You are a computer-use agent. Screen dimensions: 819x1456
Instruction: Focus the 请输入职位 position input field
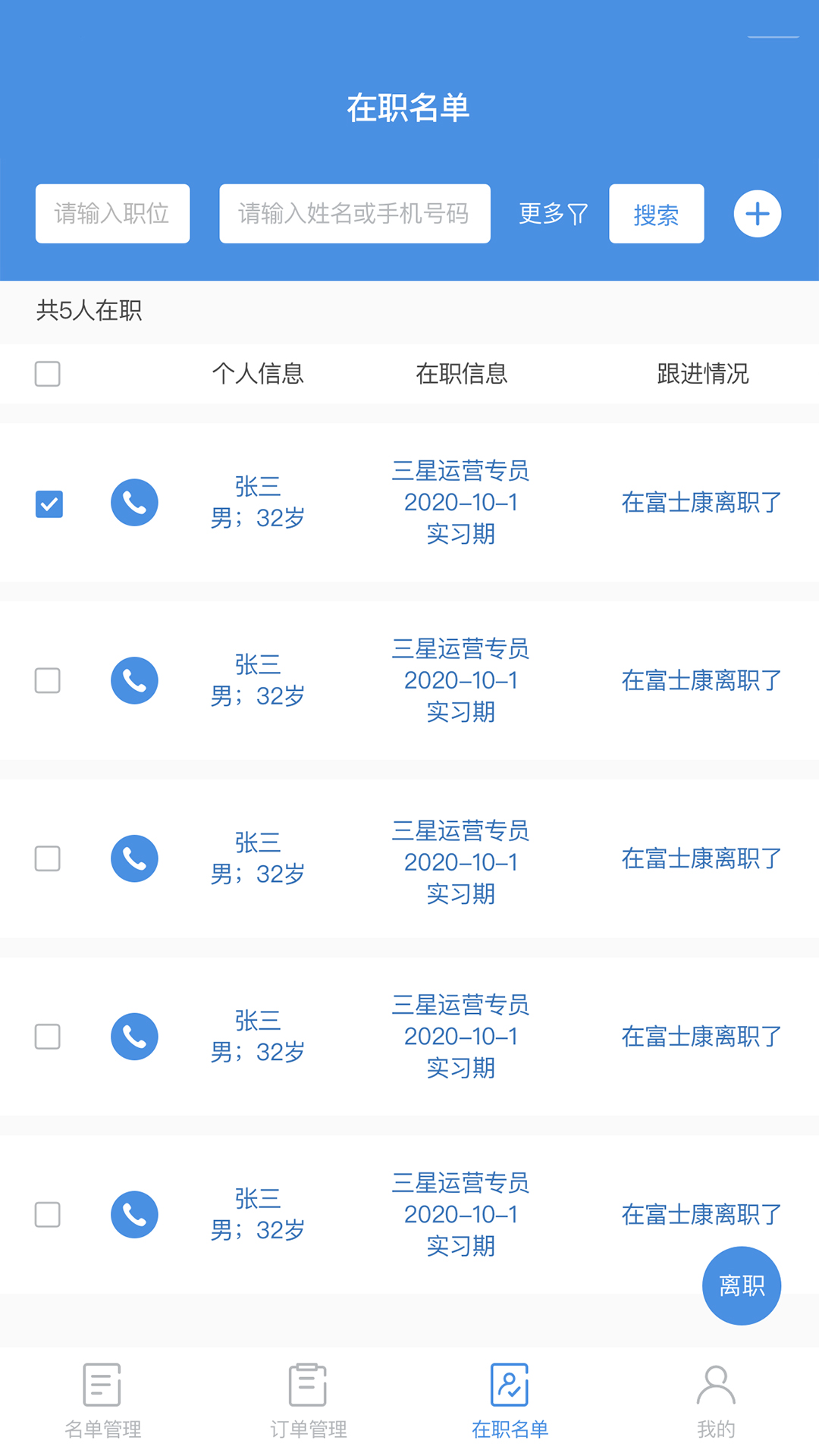coord(112,213)
